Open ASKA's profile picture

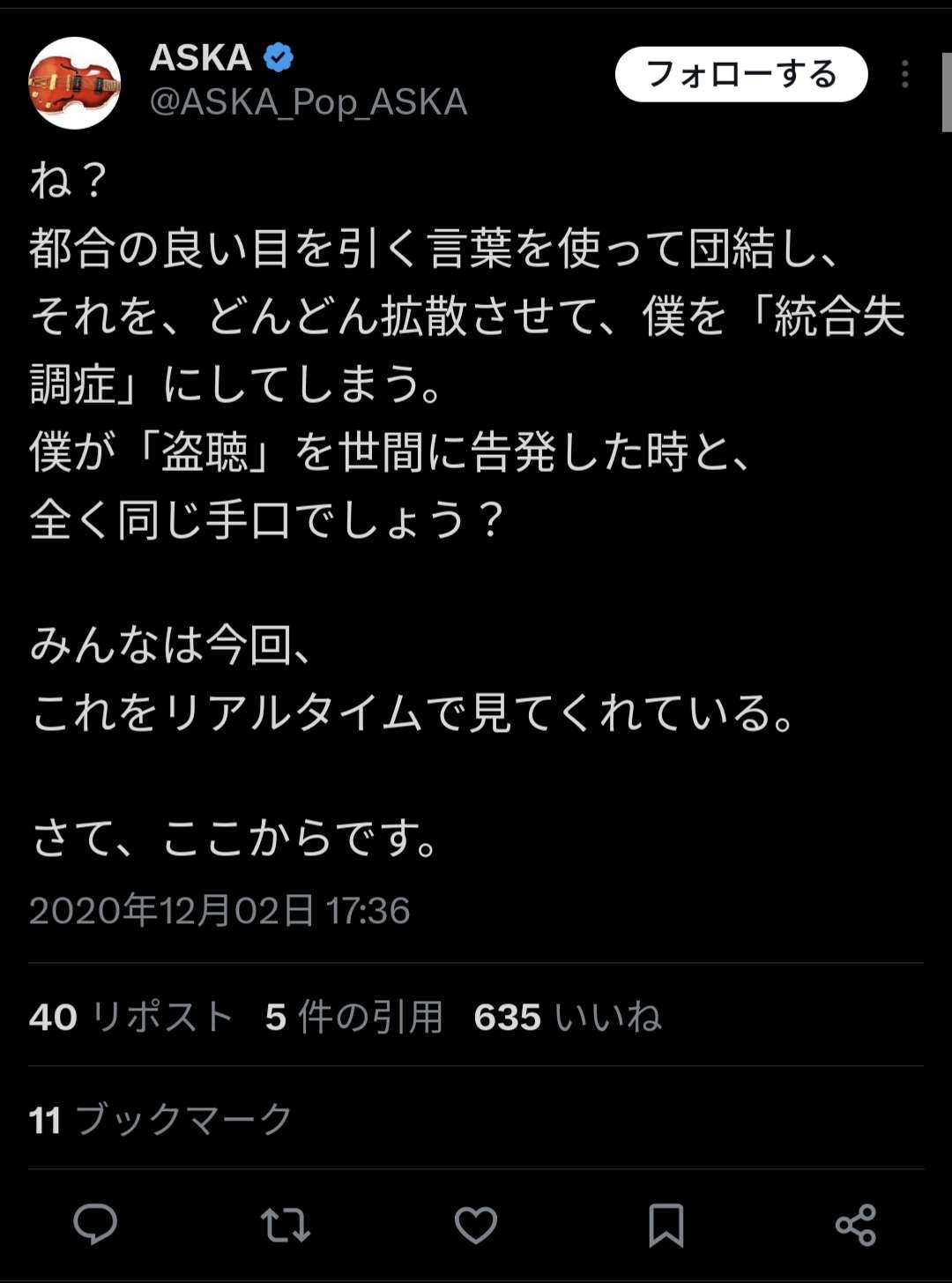coord(75,83)
